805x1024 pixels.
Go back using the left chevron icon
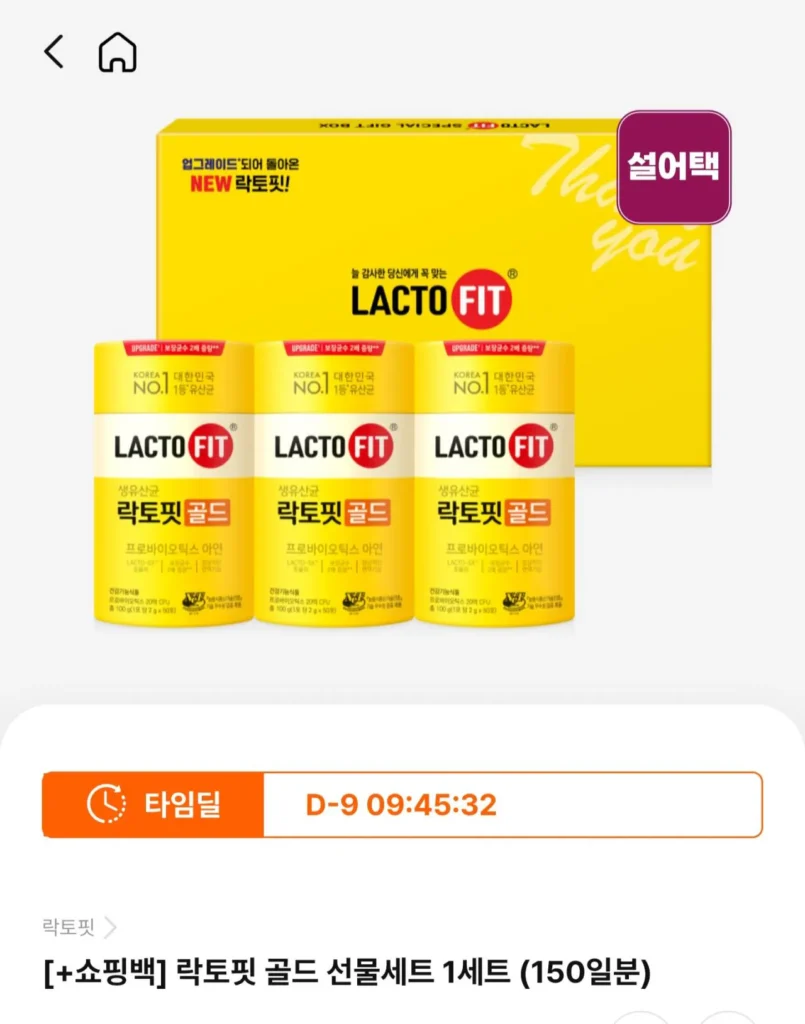click(55, 51)
